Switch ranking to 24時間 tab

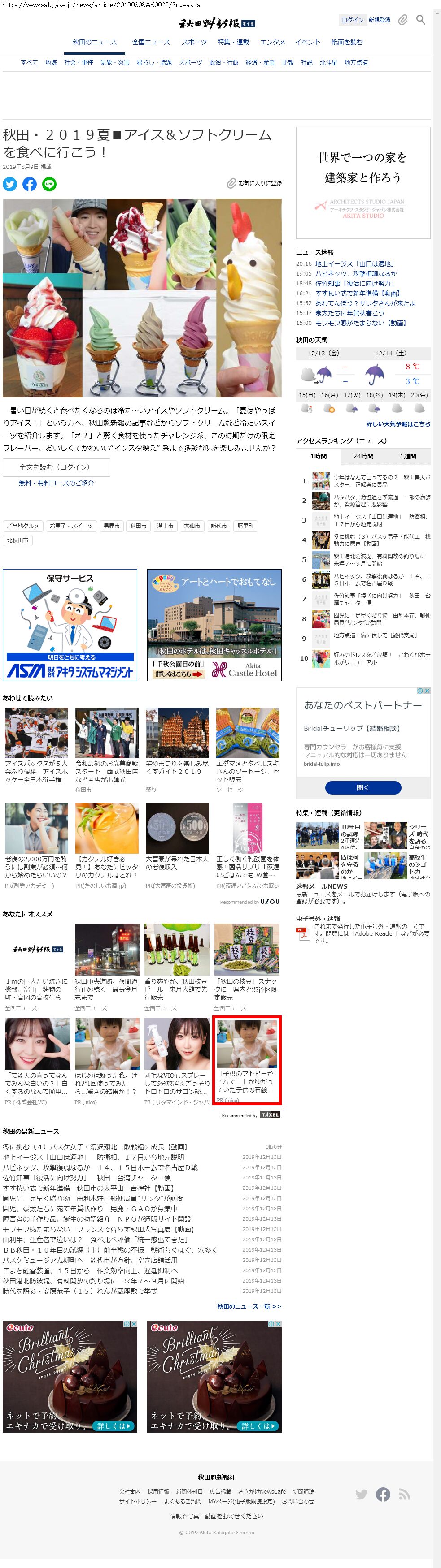[363, 456]
